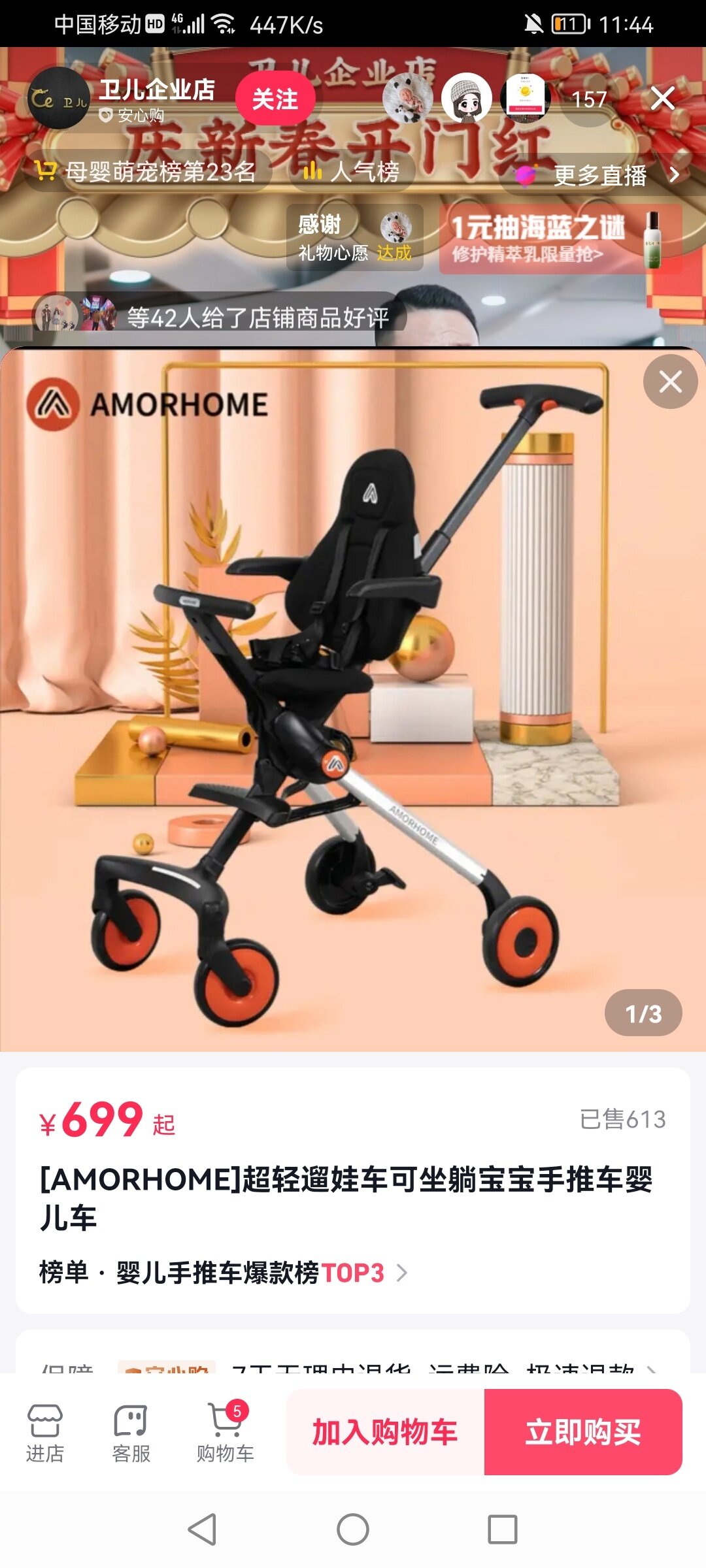
Task: Contact customer service 客服
Action: (x=131, y=1434)
